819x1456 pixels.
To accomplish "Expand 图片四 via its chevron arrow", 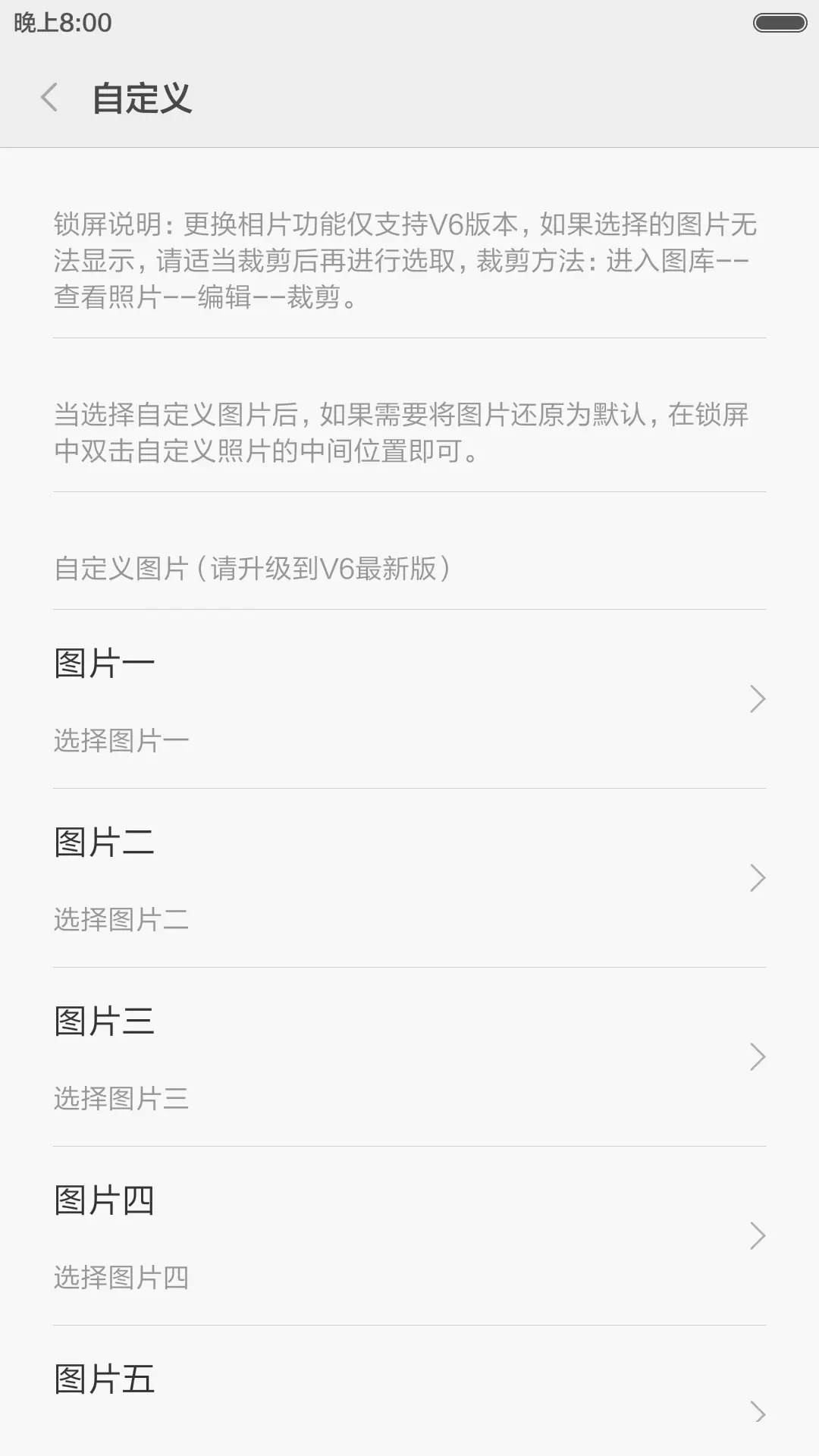I will tap(757, 1235).
